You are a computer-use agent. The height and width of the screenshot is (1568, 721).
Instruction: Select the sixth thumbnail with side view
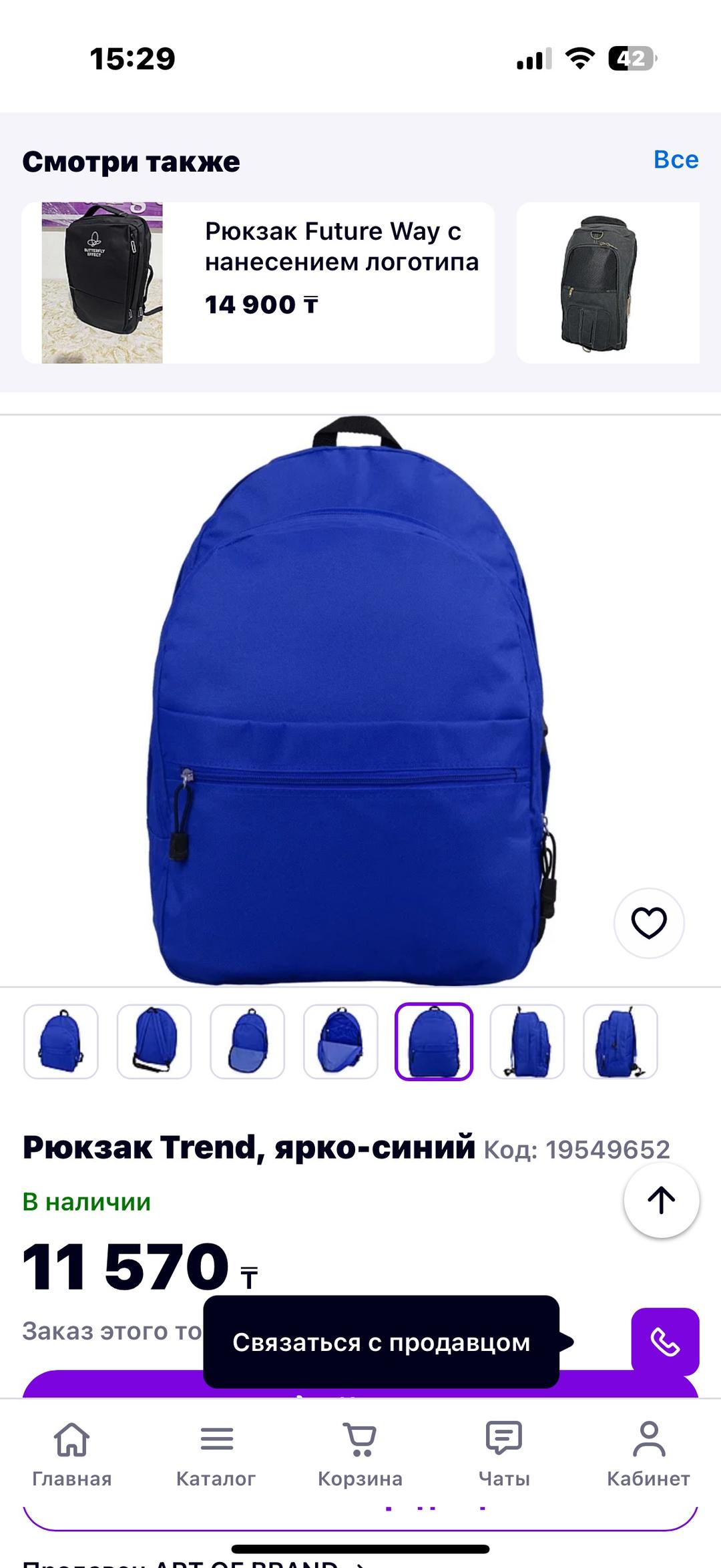pos(527,1041)
